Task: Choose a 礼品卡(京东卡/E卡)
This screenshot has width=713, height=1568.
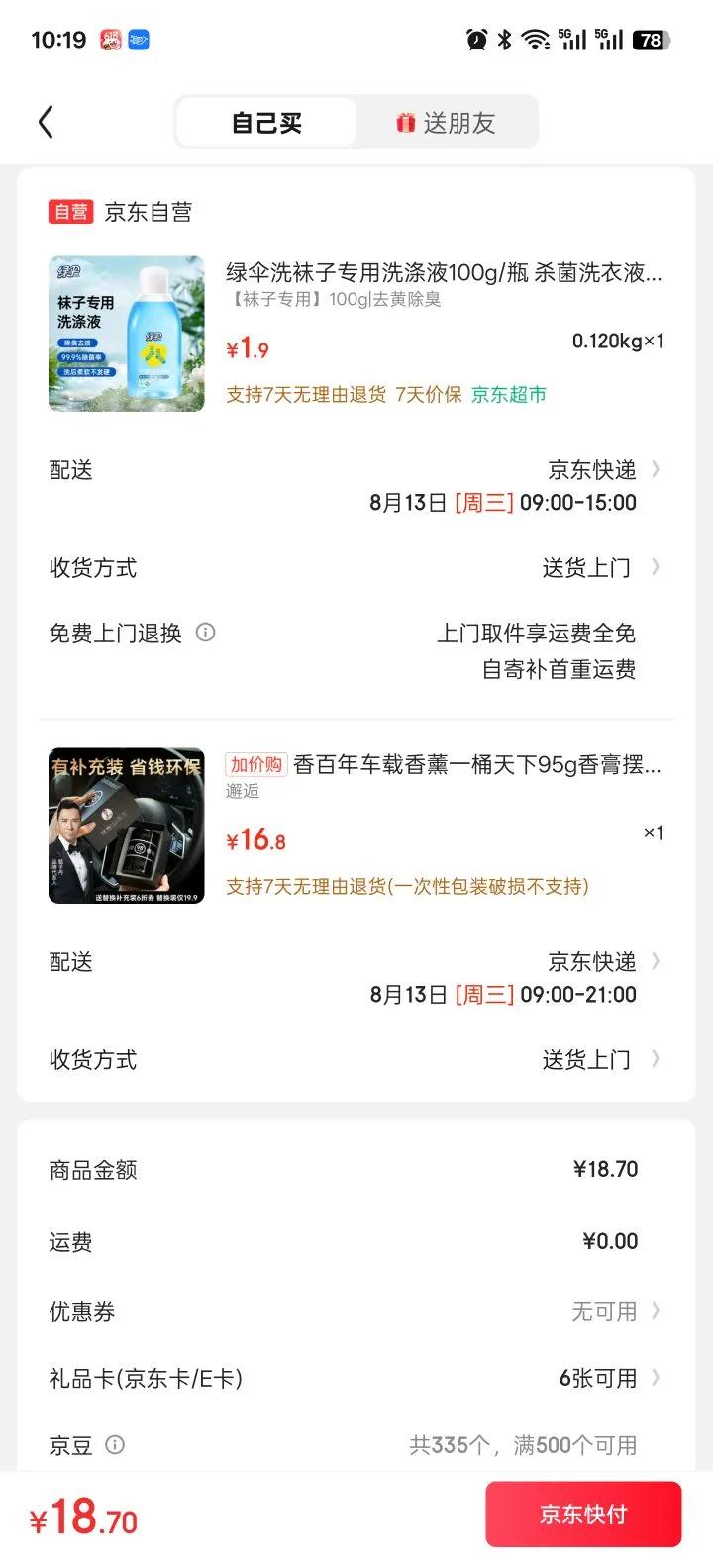Action: (356, 1378)
